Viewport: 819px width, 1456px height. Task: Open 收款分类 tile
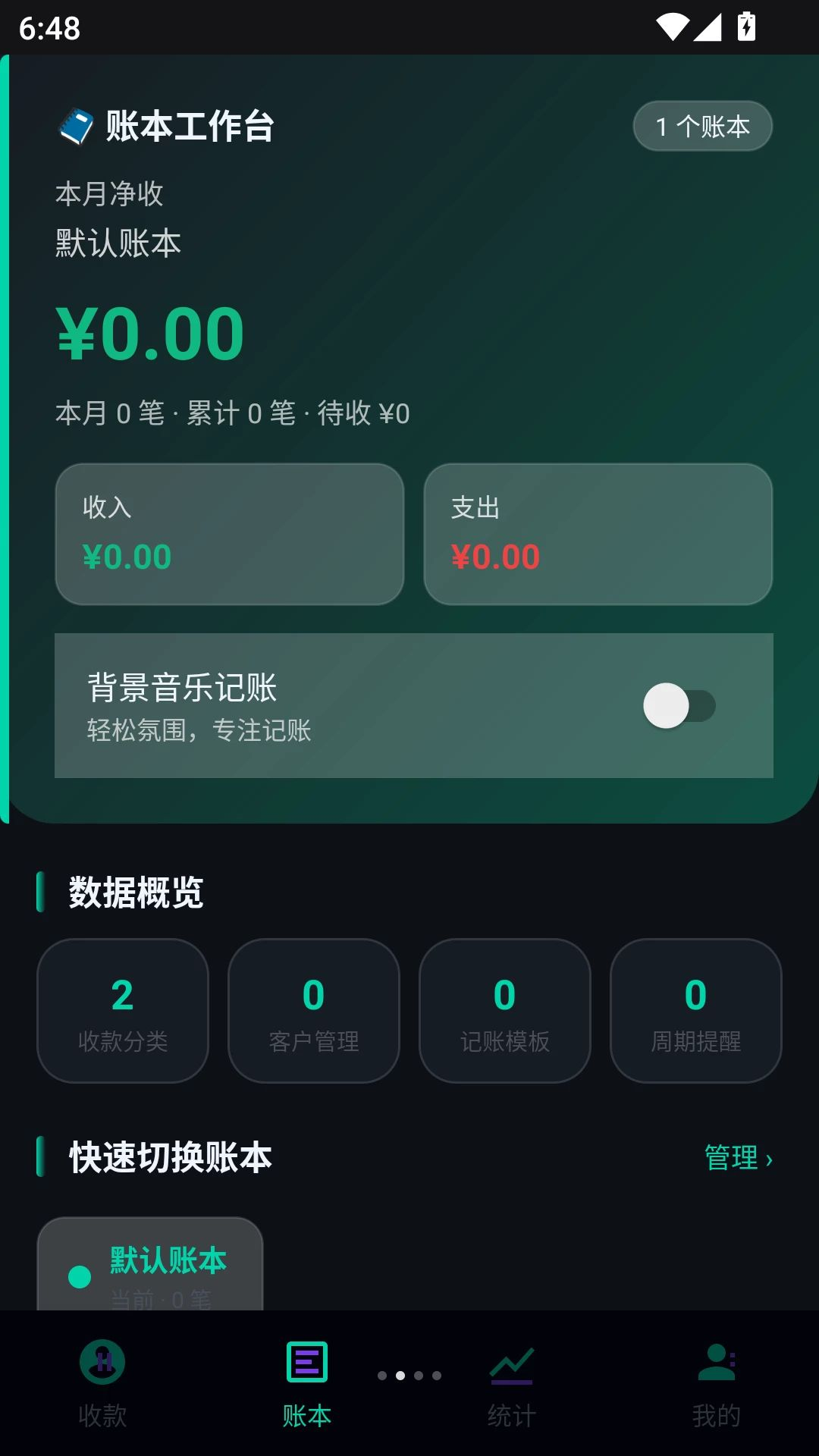(x=123, y=1010)
